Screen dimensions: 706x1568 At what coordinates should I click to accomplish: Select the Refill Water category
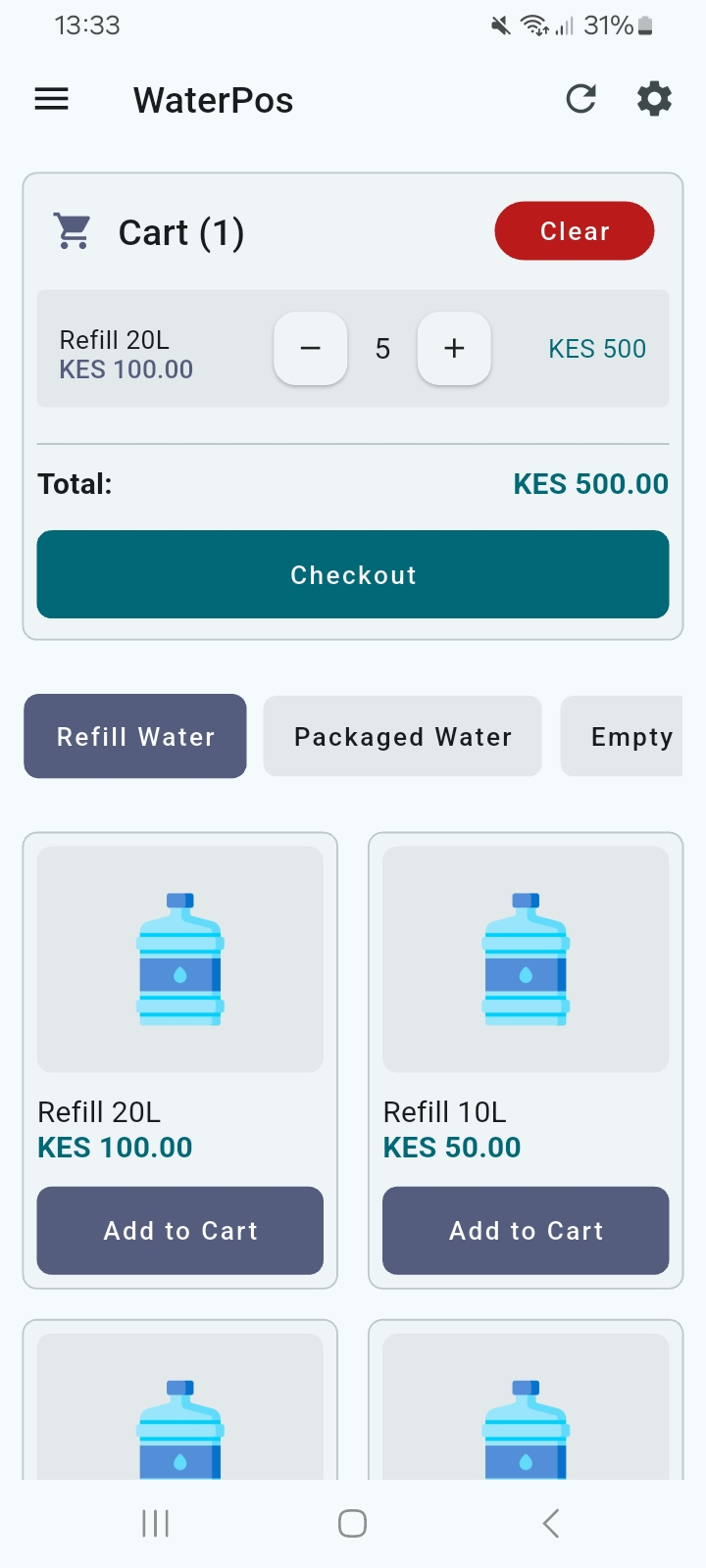(134, 736)
